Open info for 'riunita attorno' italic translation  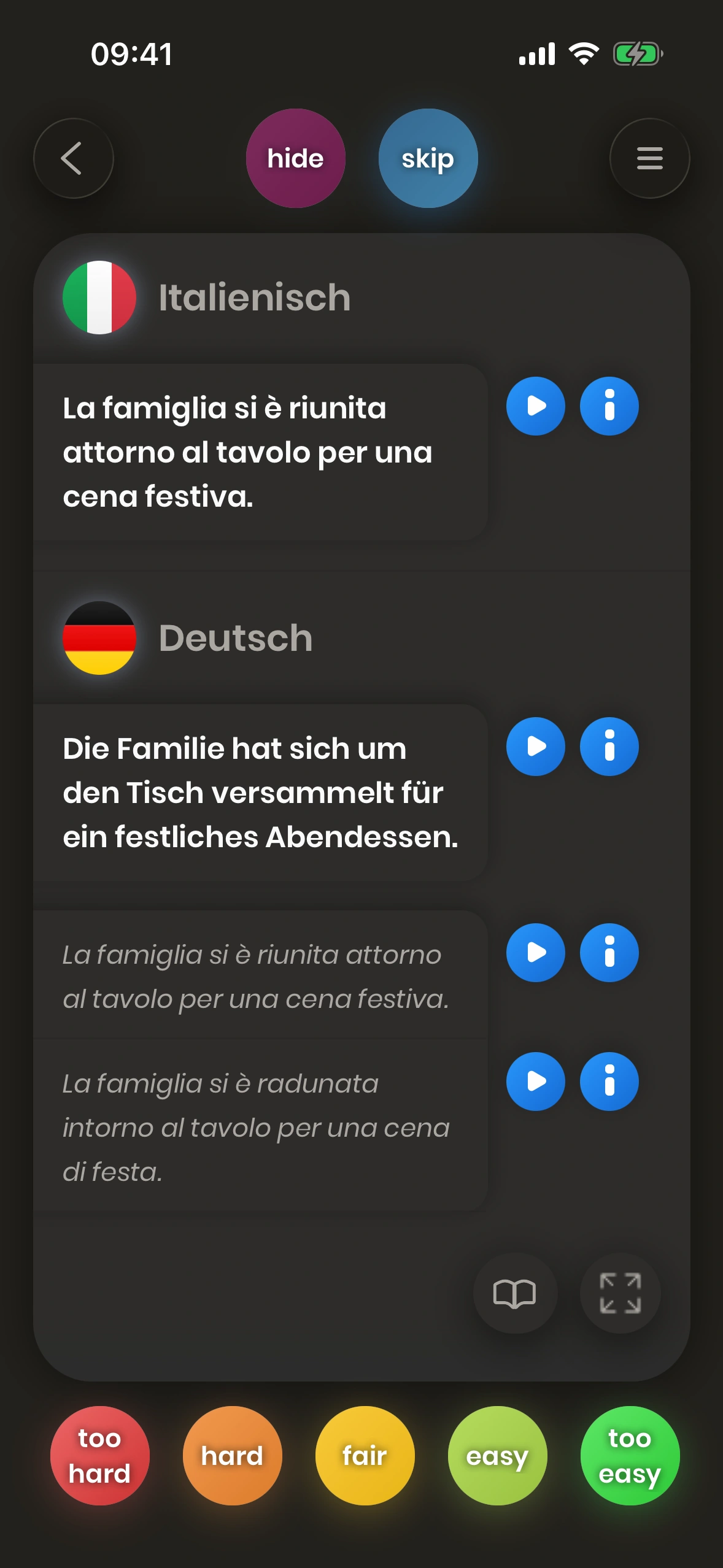click(x=609, y=953)
